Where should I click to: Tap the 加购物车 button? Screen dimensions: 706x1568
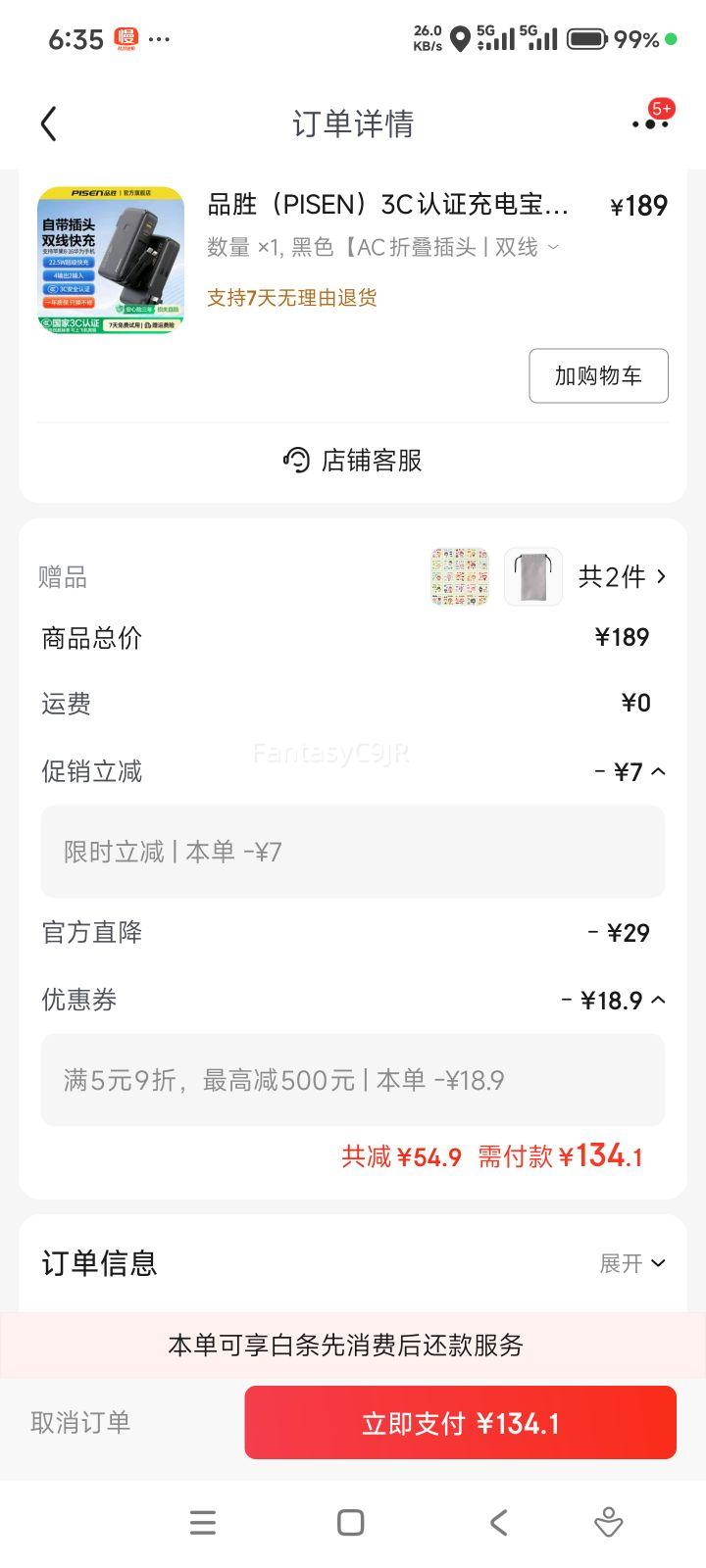(x=598, y=375)
